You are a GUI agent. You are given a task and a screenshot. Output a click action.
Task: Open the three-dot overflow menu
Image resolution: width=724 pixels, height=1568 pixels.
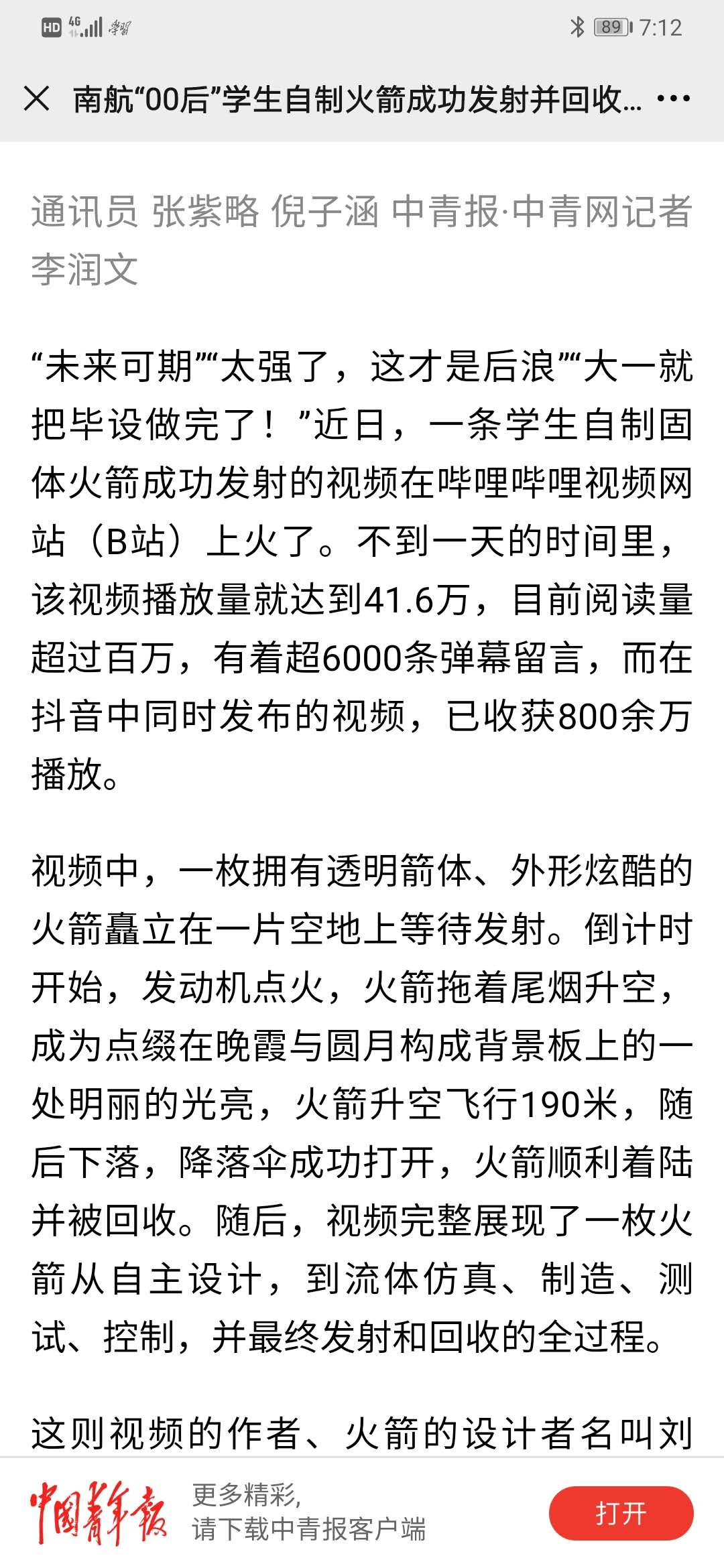(x=673, y=99)
